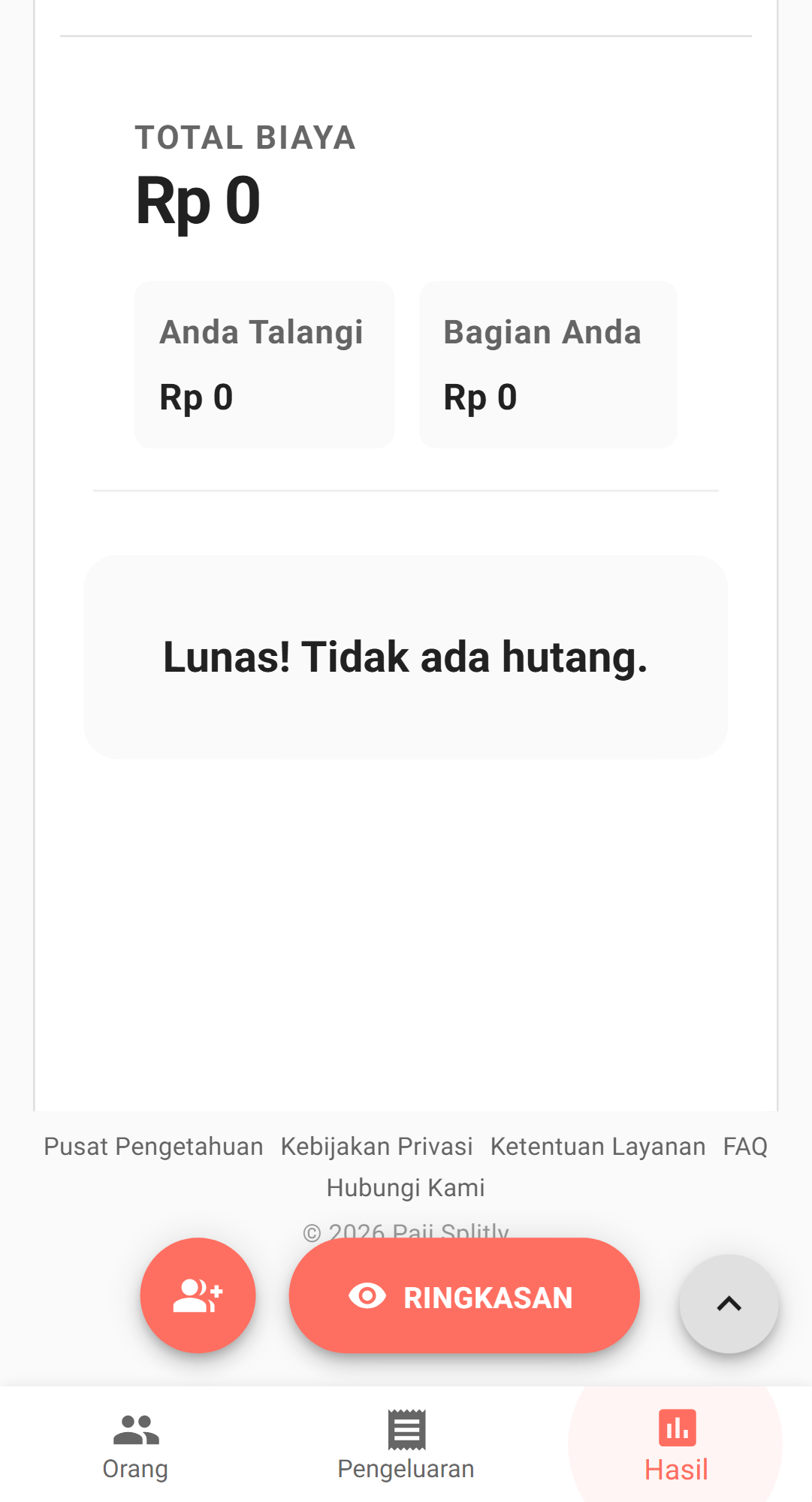The height and width of the screenshot is (1502, 812).
Task: Open the Ketentuan Layanan link
Action: [598, 1147]
